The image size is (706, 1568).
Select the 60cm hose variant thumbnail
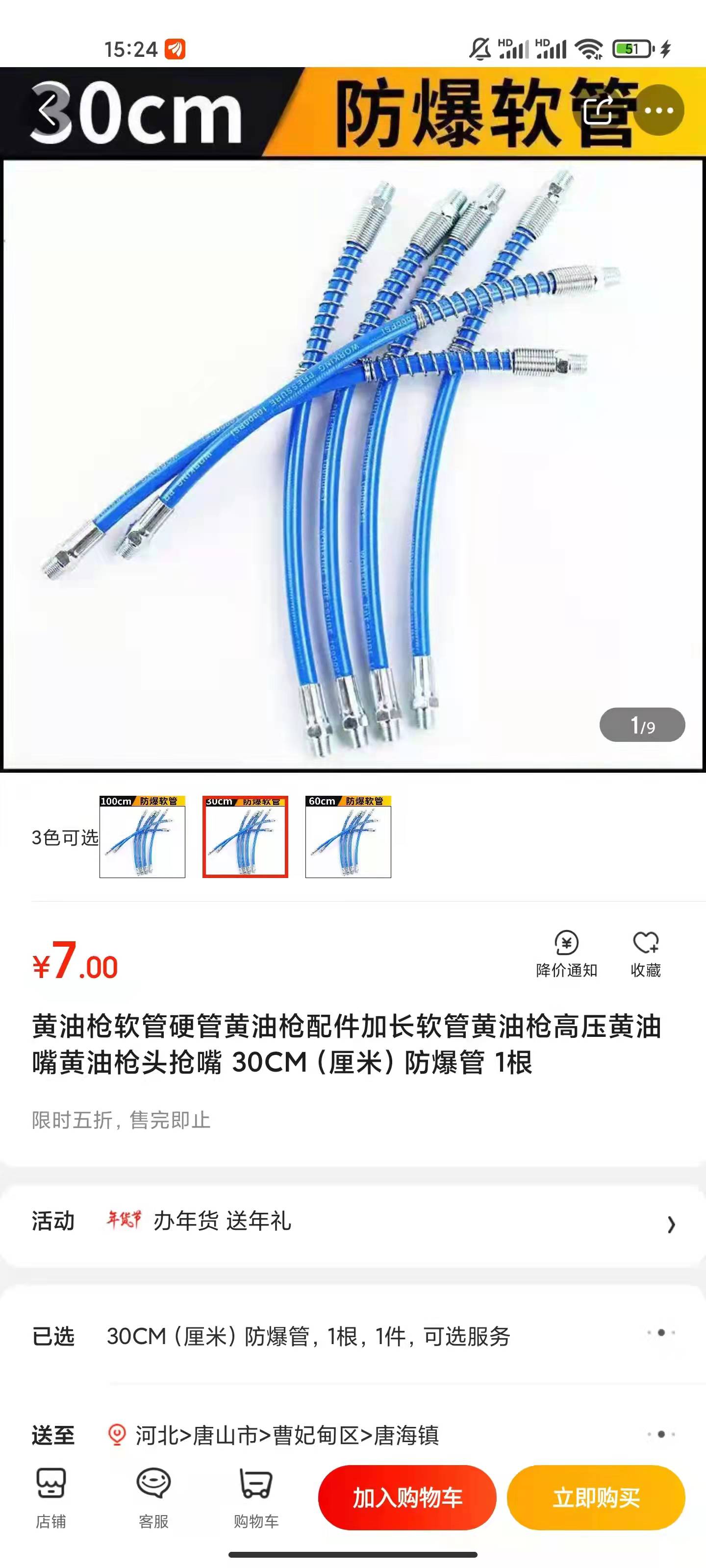tap(348, 837)
